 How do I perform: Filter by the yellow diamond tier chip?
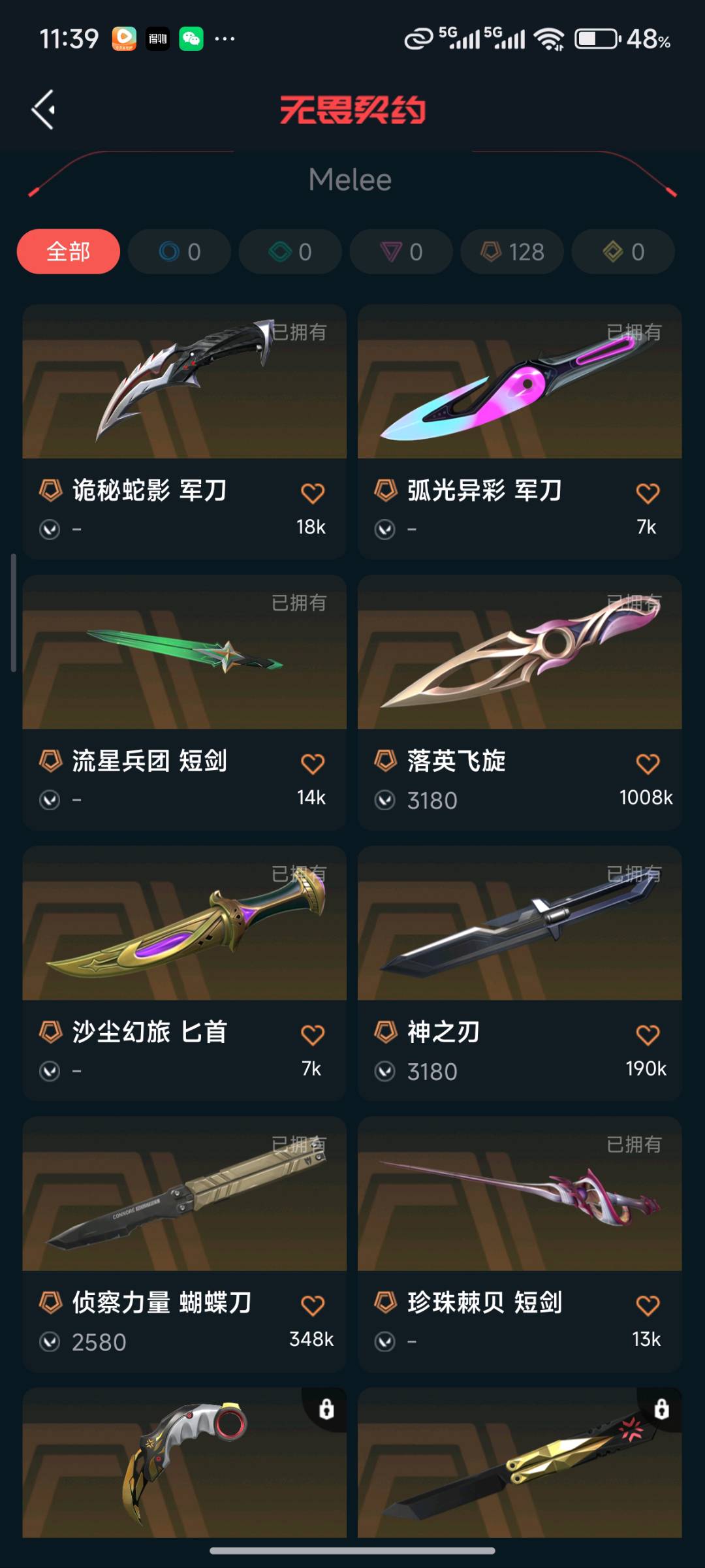click(623, 251)
